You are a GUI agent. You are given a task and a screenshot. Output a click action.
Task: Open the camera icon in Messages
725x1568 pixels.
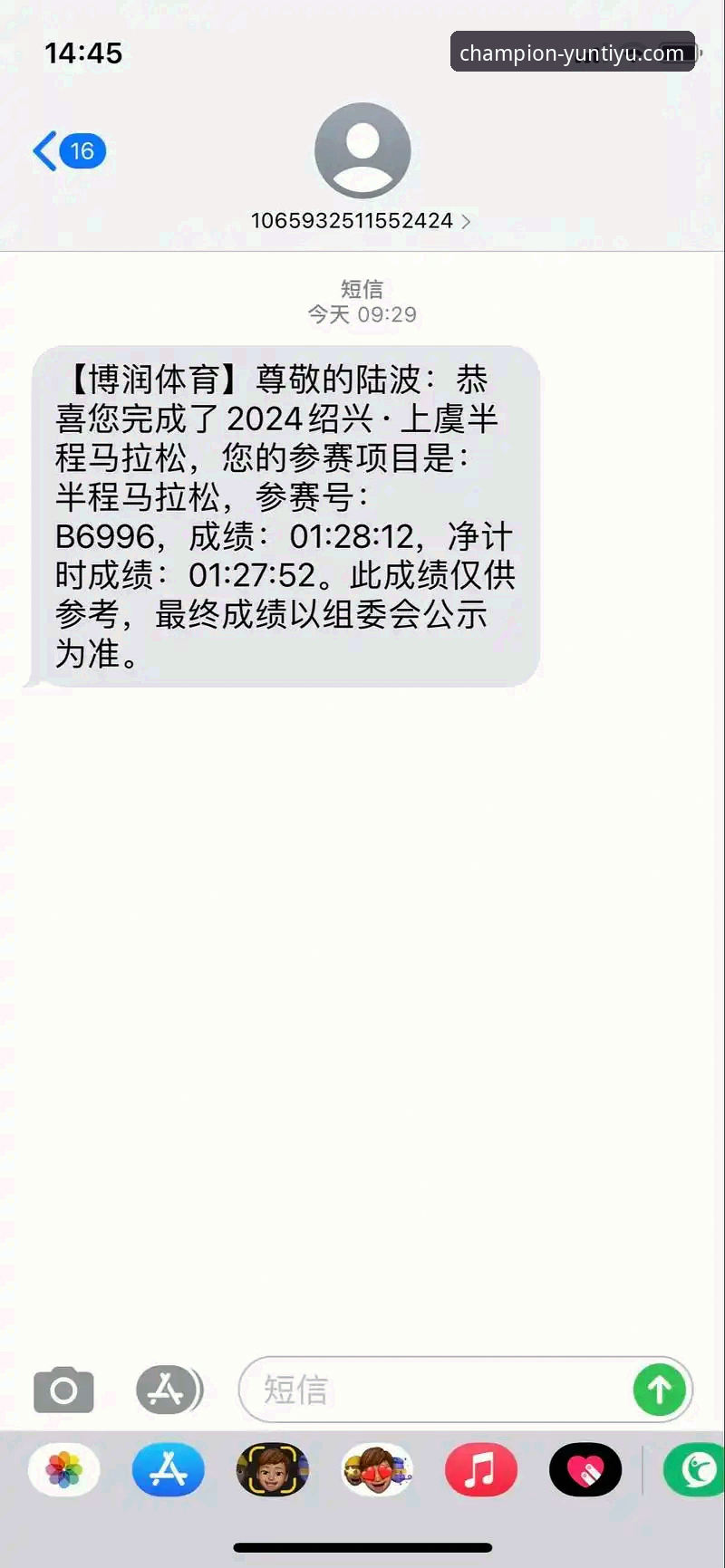point(63,1390)
